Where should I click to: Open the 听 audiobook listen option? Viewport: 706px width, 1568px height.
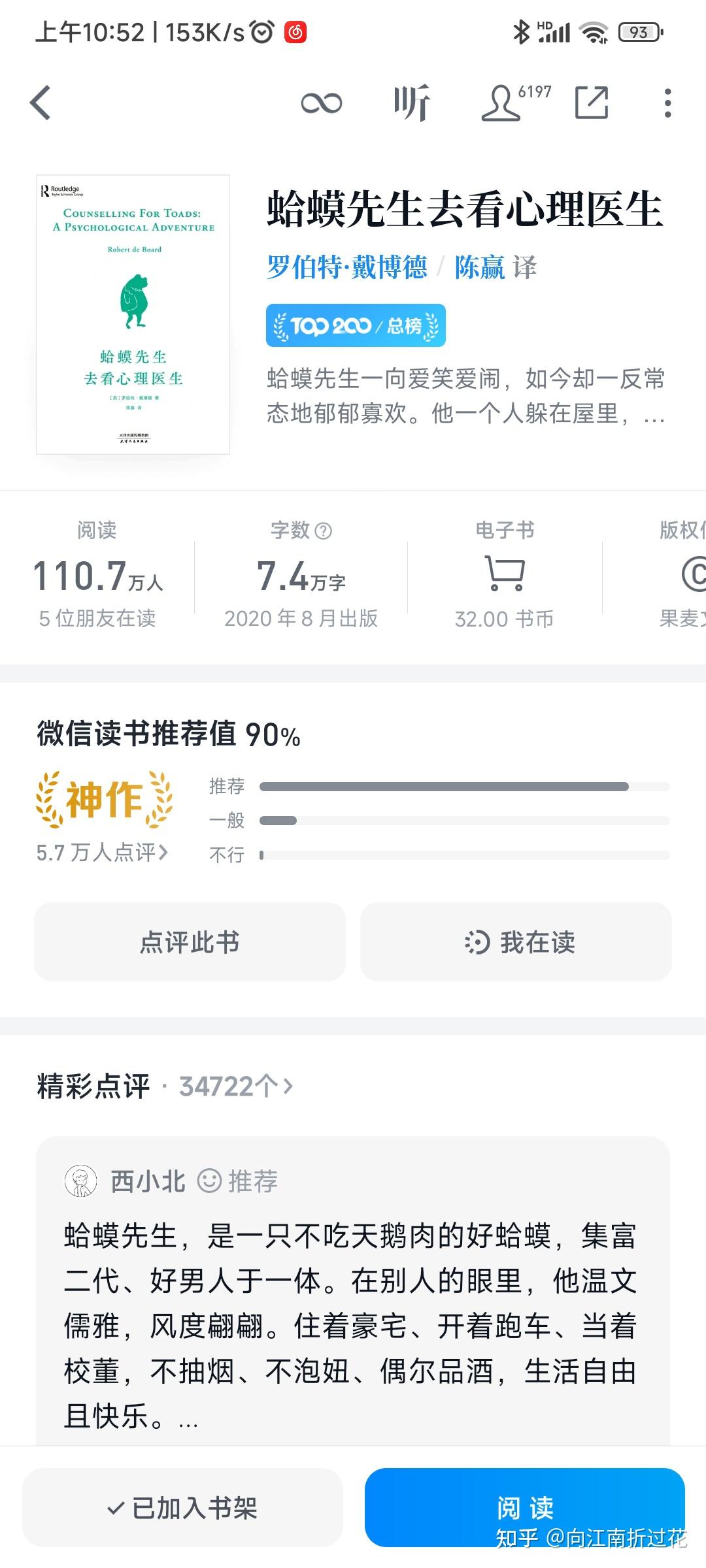pos(412,103)
